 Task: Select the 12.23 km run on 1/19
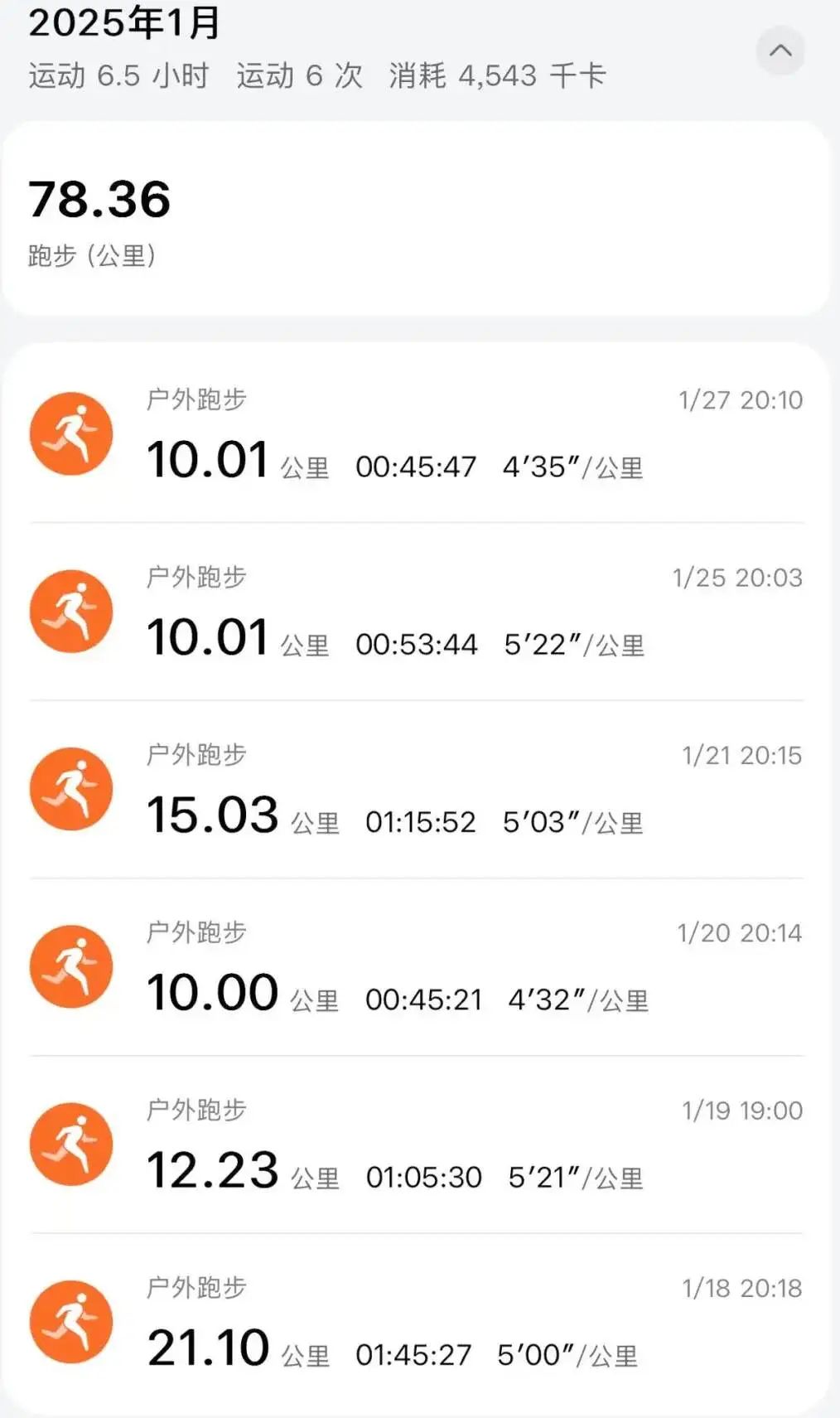coord(417,1144)
